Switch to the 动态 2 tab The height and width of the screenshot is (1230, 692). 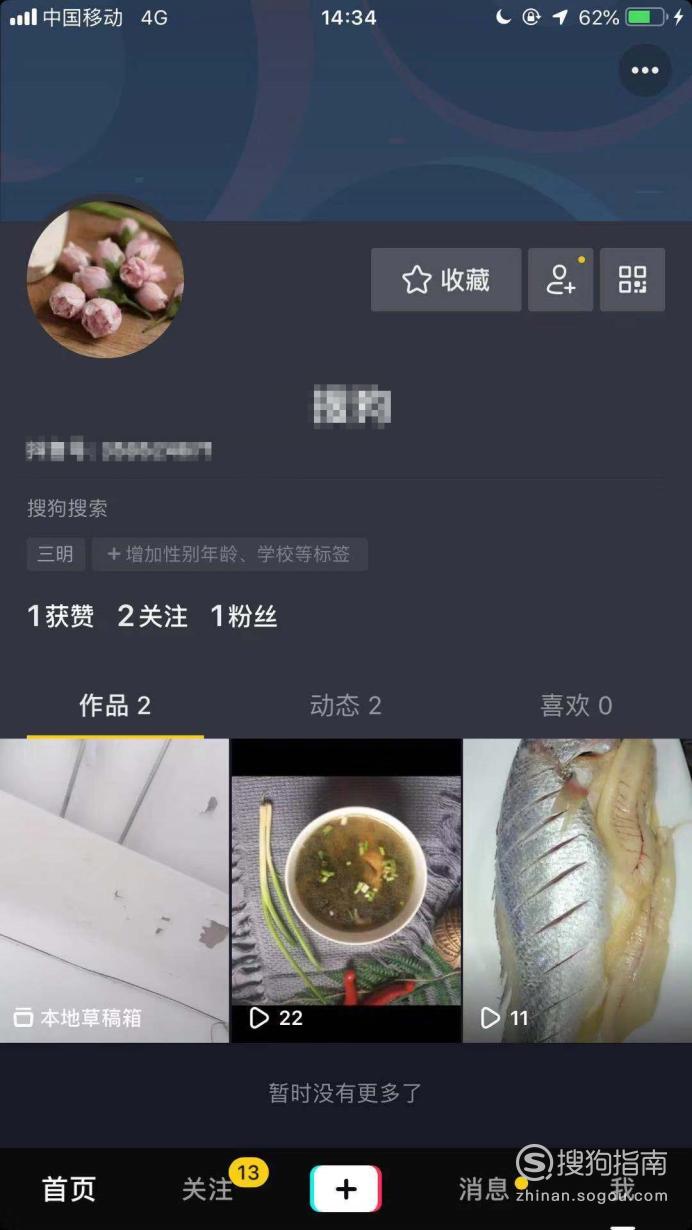pyautogui.click(x=346, y=706)
